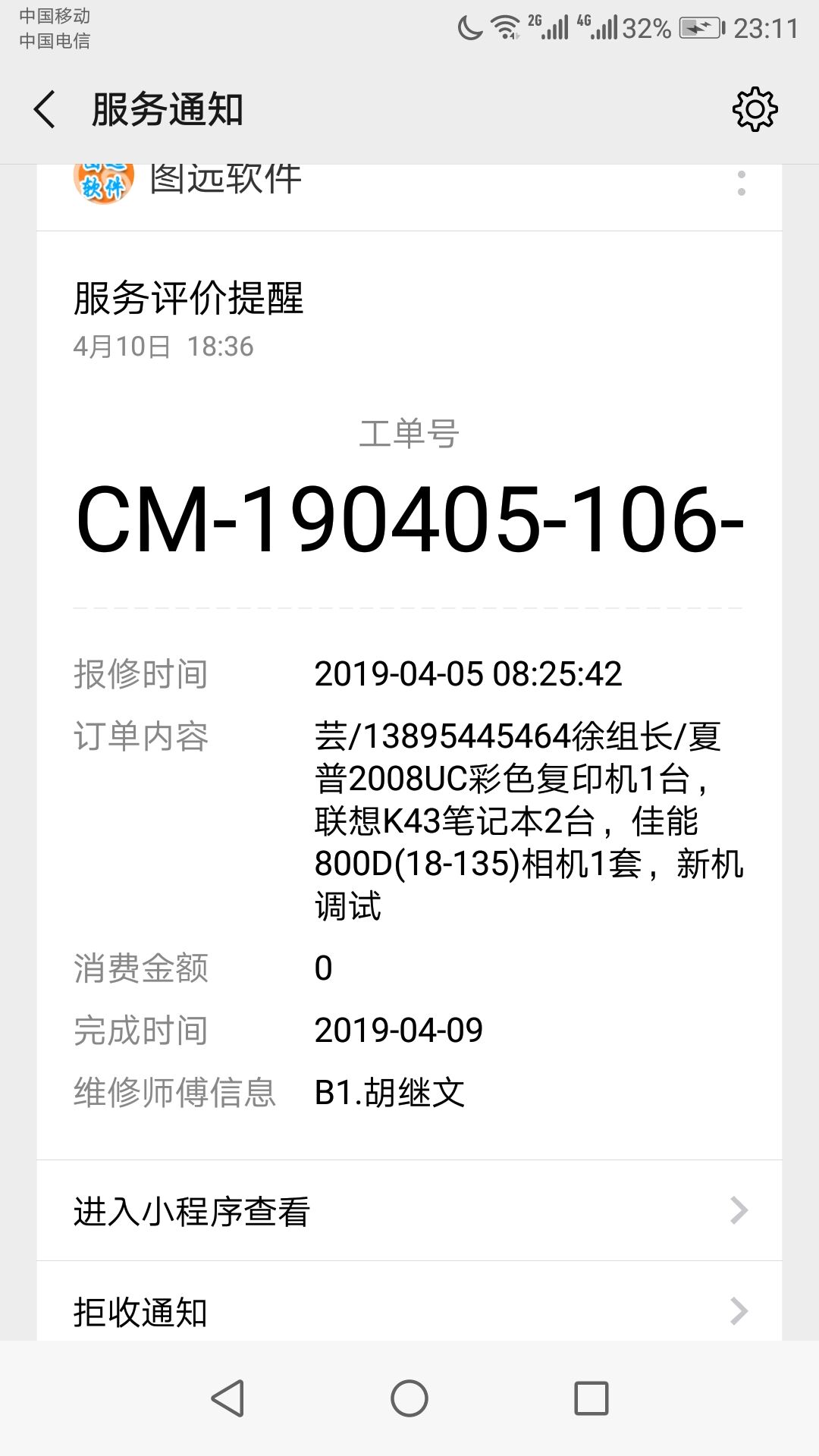
Task: Open the 服务评价提醒 notification card
Action: [x=409, y=695]
